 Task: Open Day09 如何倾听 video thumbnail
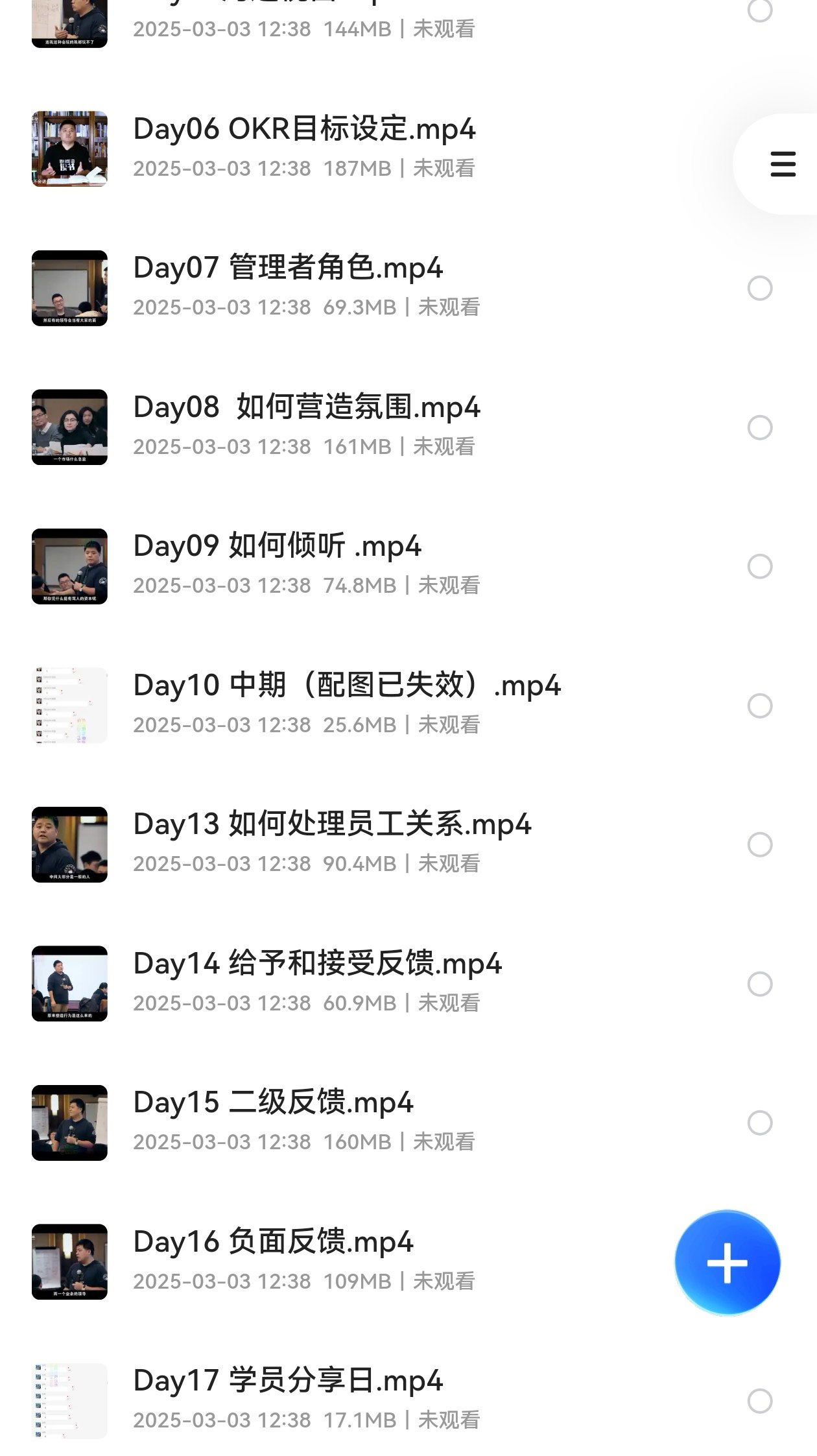click(69, 566)
